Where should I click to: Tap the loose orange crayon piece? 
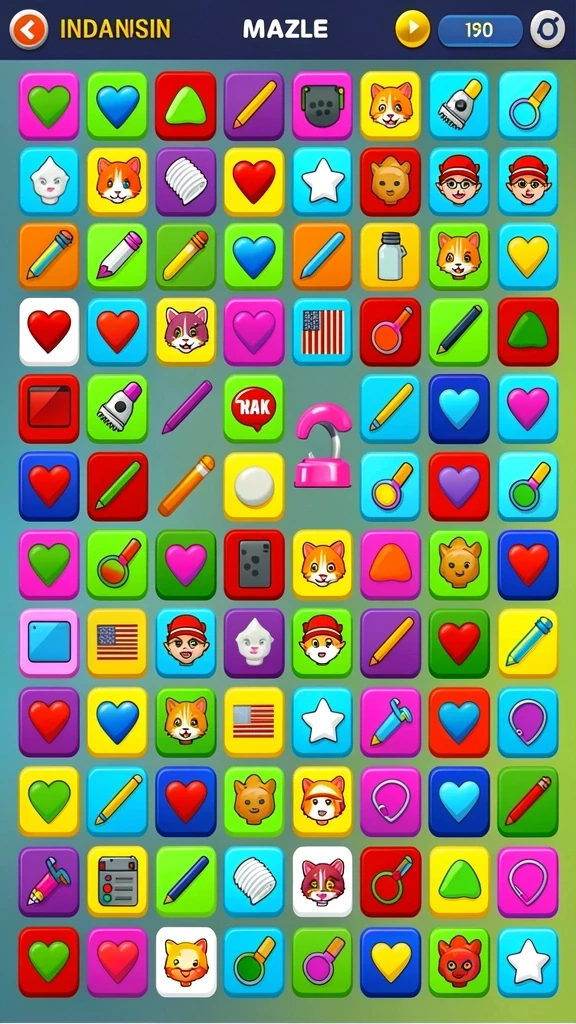pyautogui.click(x=186, y=486)
